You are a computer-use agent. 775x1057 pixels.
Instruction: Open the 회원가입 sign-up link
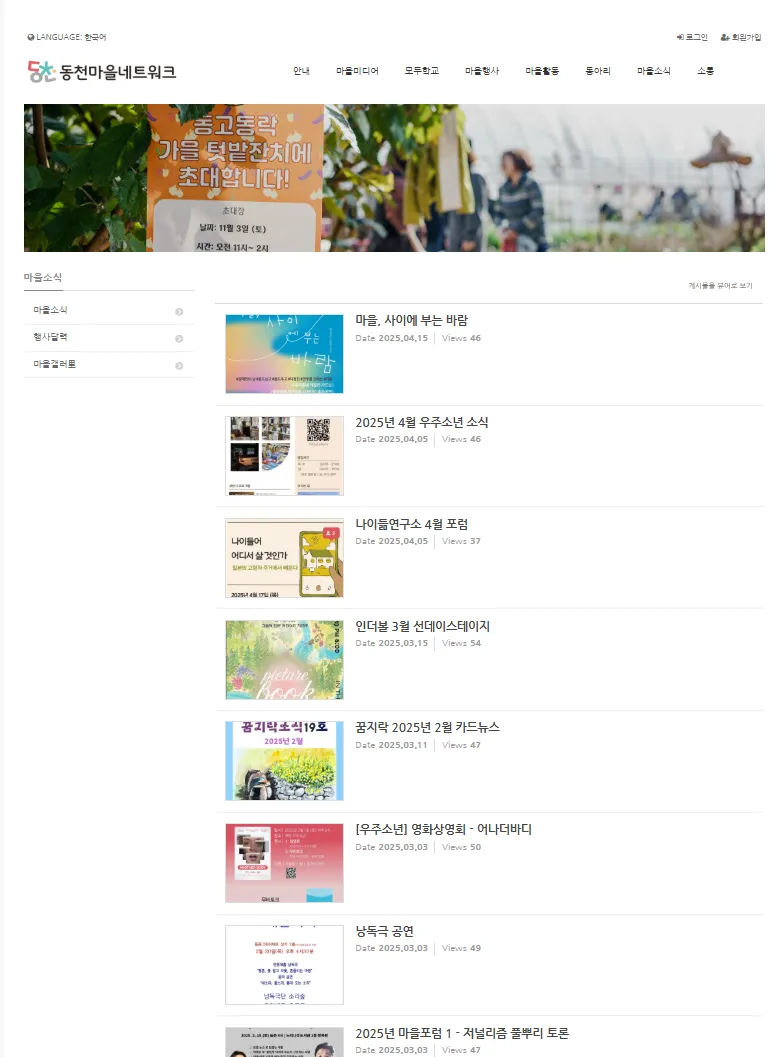point(741,37)
